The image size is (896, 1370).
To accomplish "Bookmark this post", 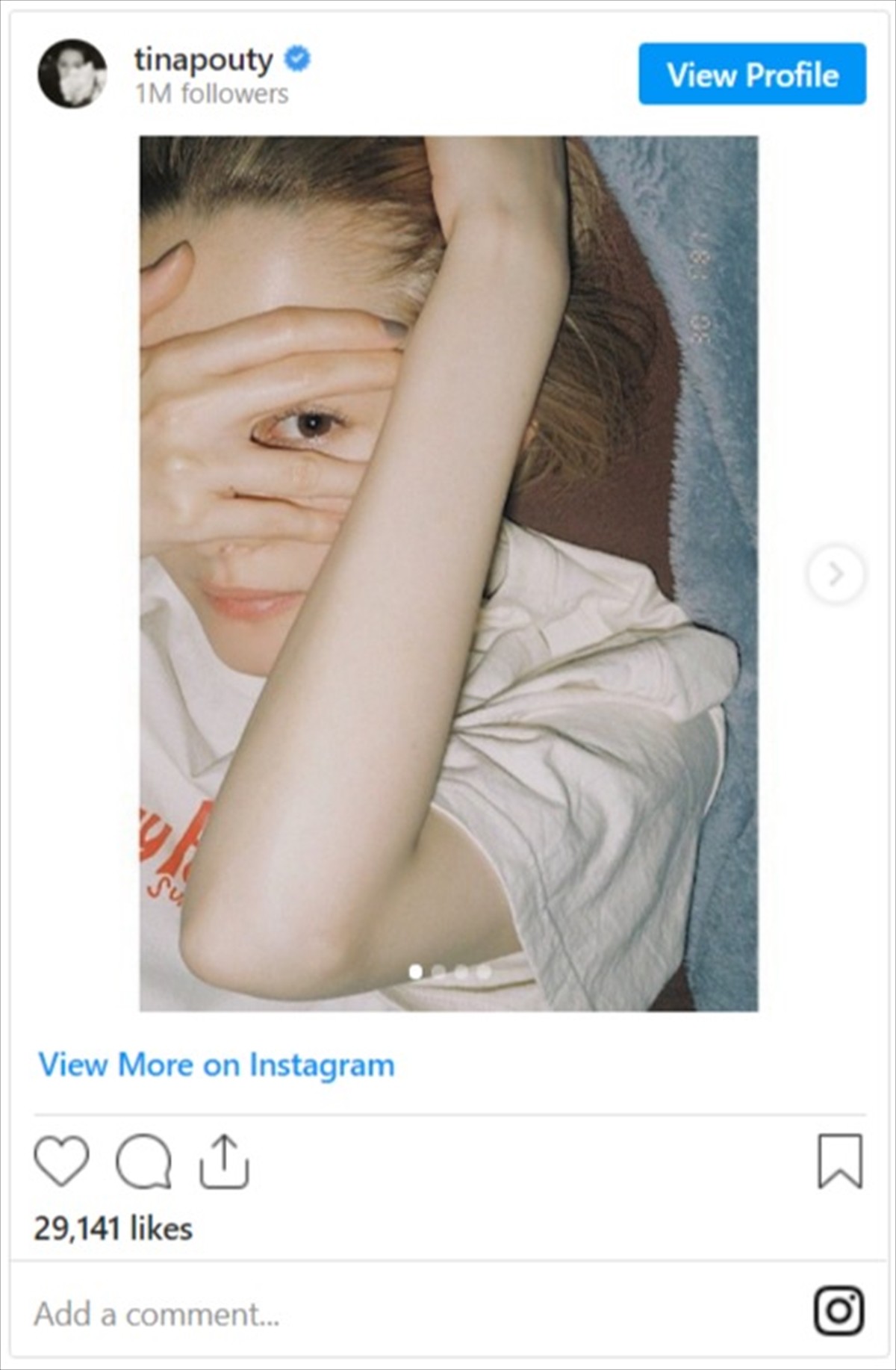I will click(x=840, y=1161).
